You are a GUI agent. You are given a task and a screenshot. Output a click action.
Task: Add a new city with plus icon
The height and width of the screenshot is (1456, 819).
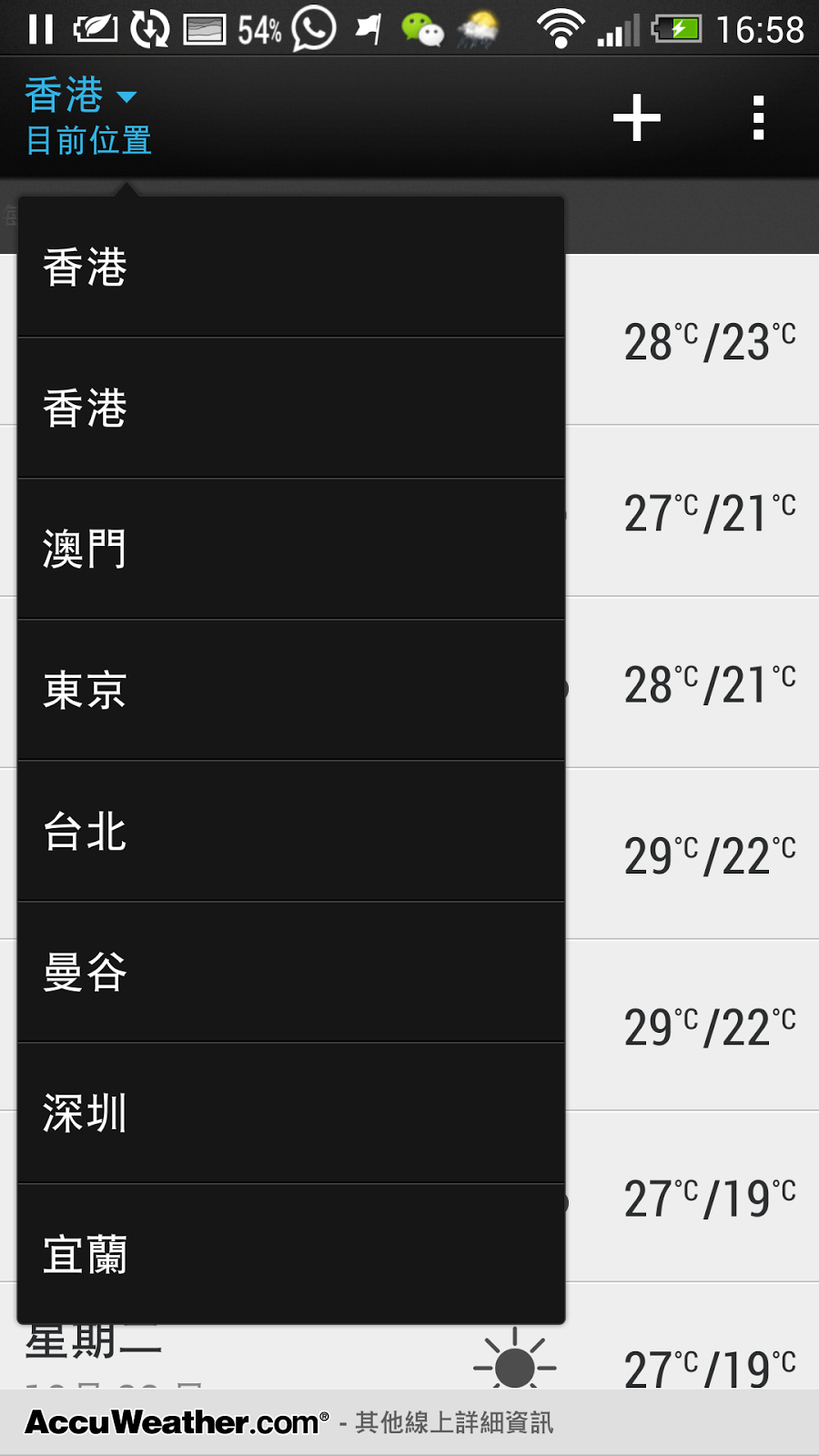636,118
